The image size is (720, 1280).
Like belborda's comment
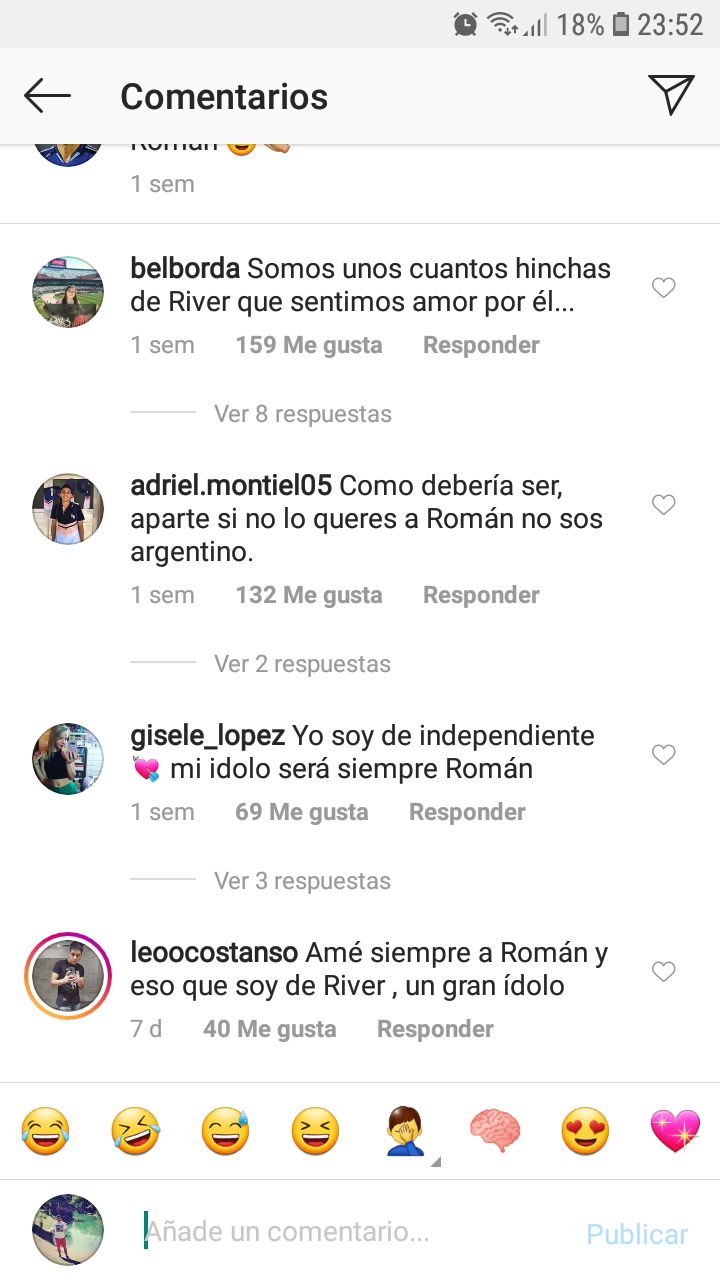pos(663,288)
